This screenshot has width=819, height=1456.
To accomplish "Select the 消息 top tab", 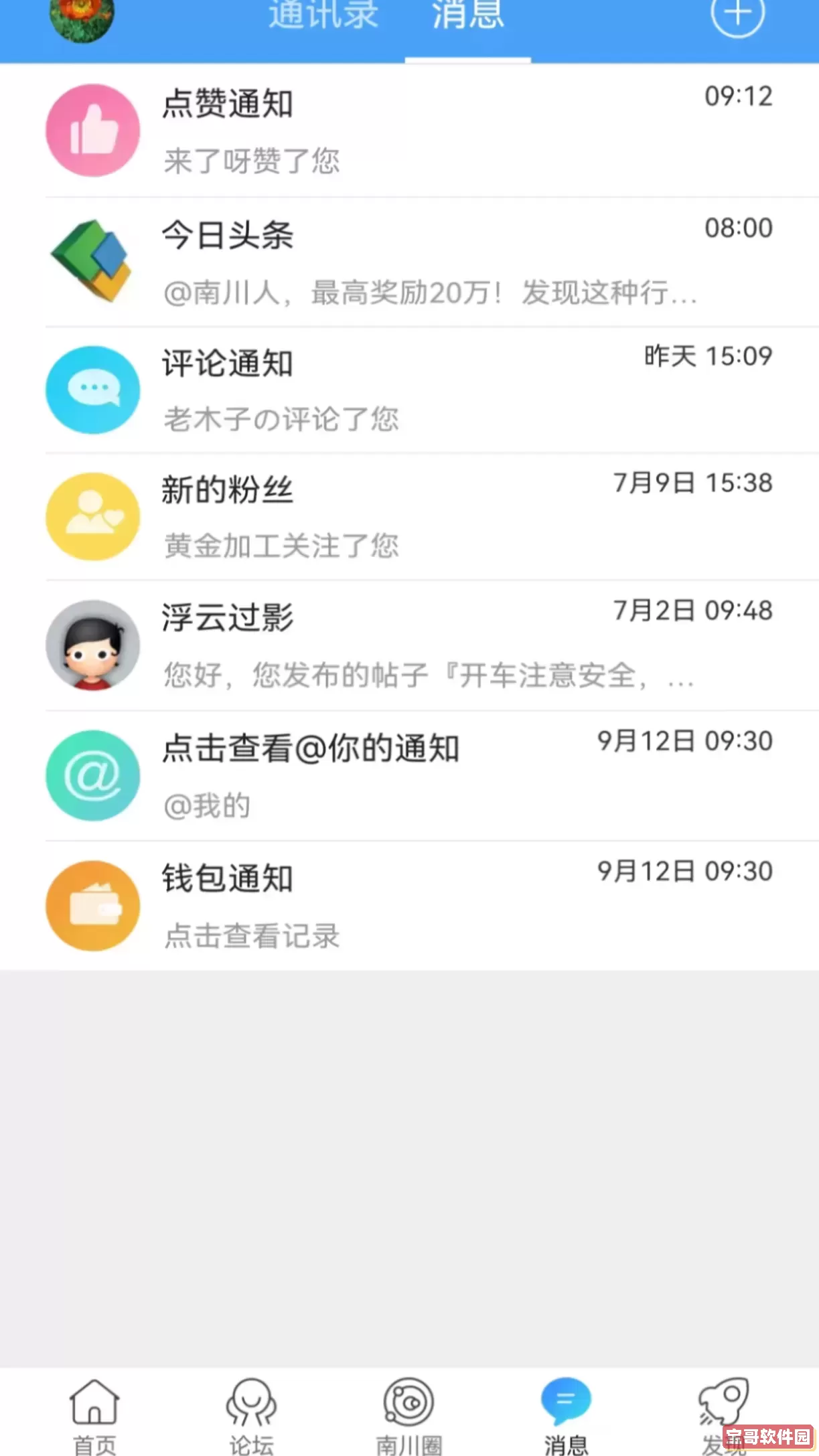I will click(x=467, y=16).
